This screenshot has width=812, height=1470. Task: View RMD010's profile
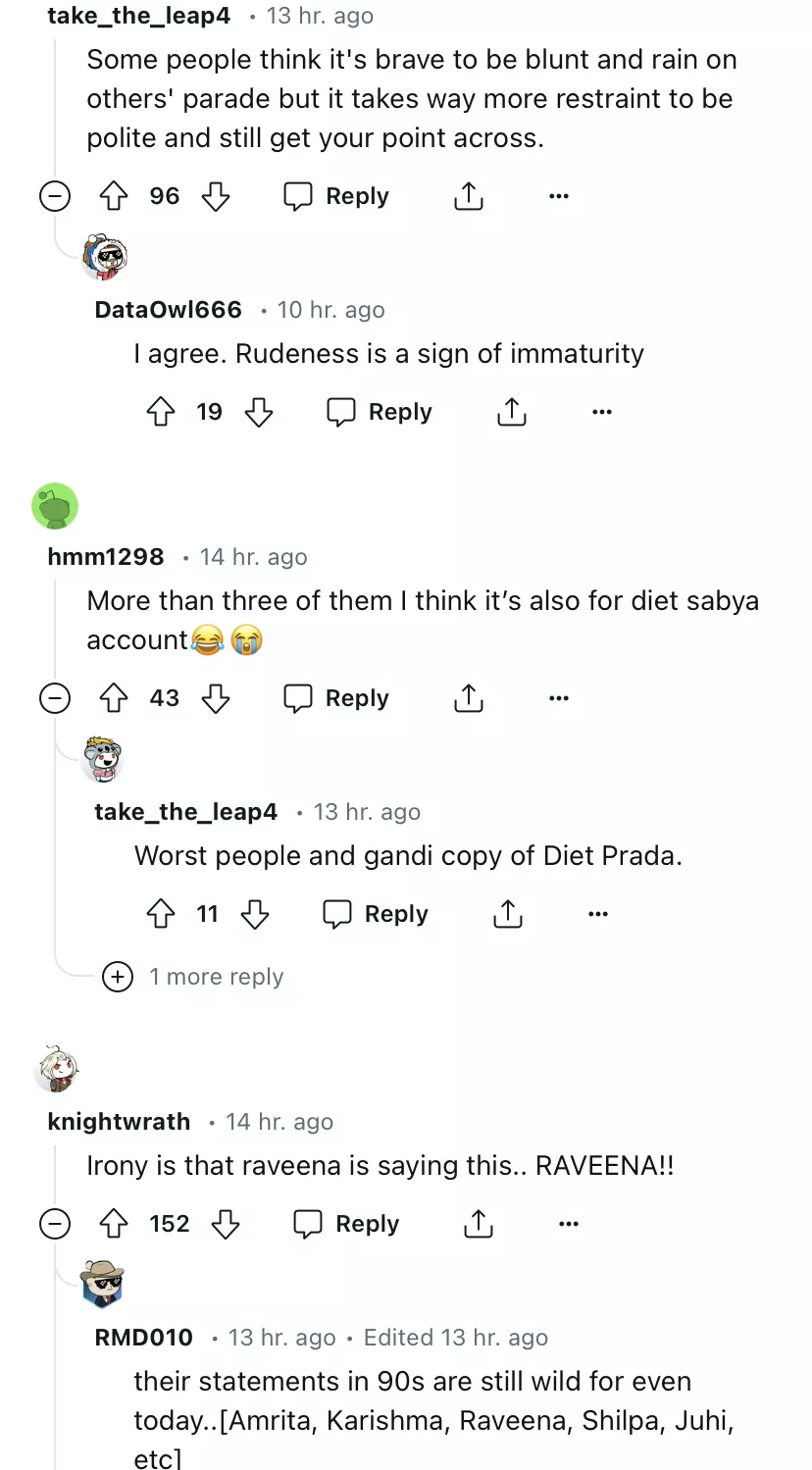[144, 1338]
